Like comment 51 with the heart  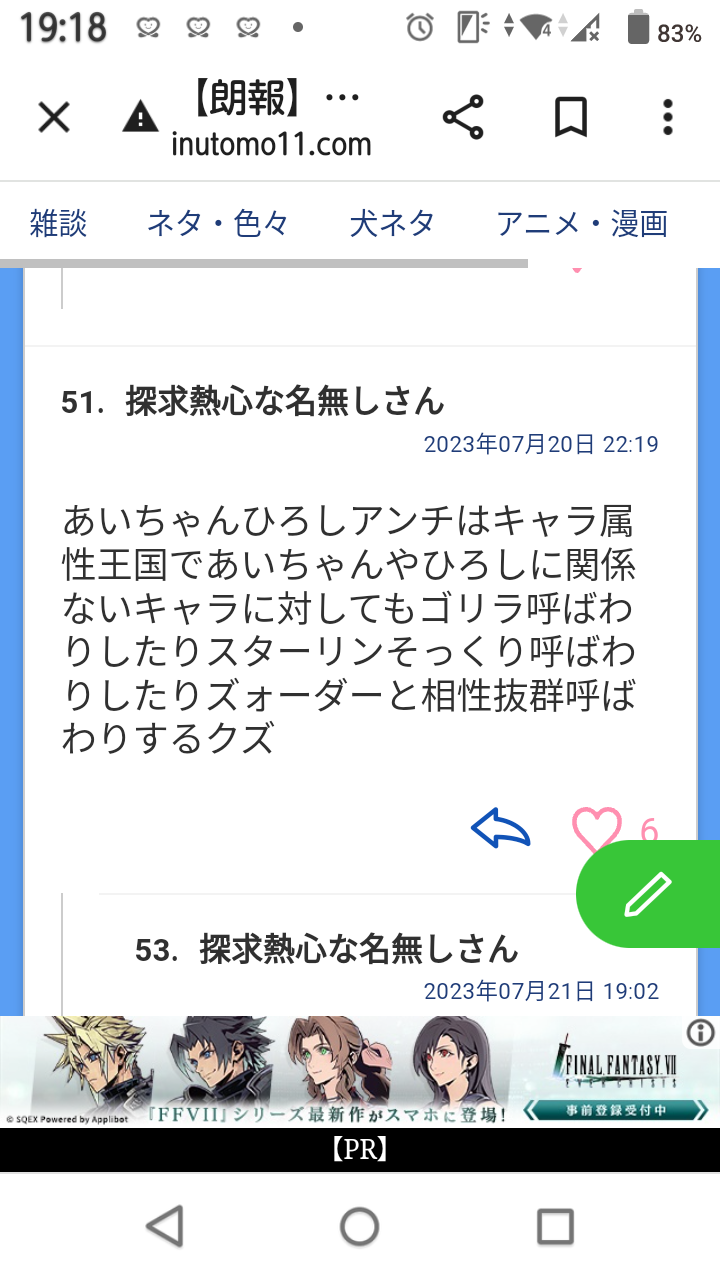(596, 829)
